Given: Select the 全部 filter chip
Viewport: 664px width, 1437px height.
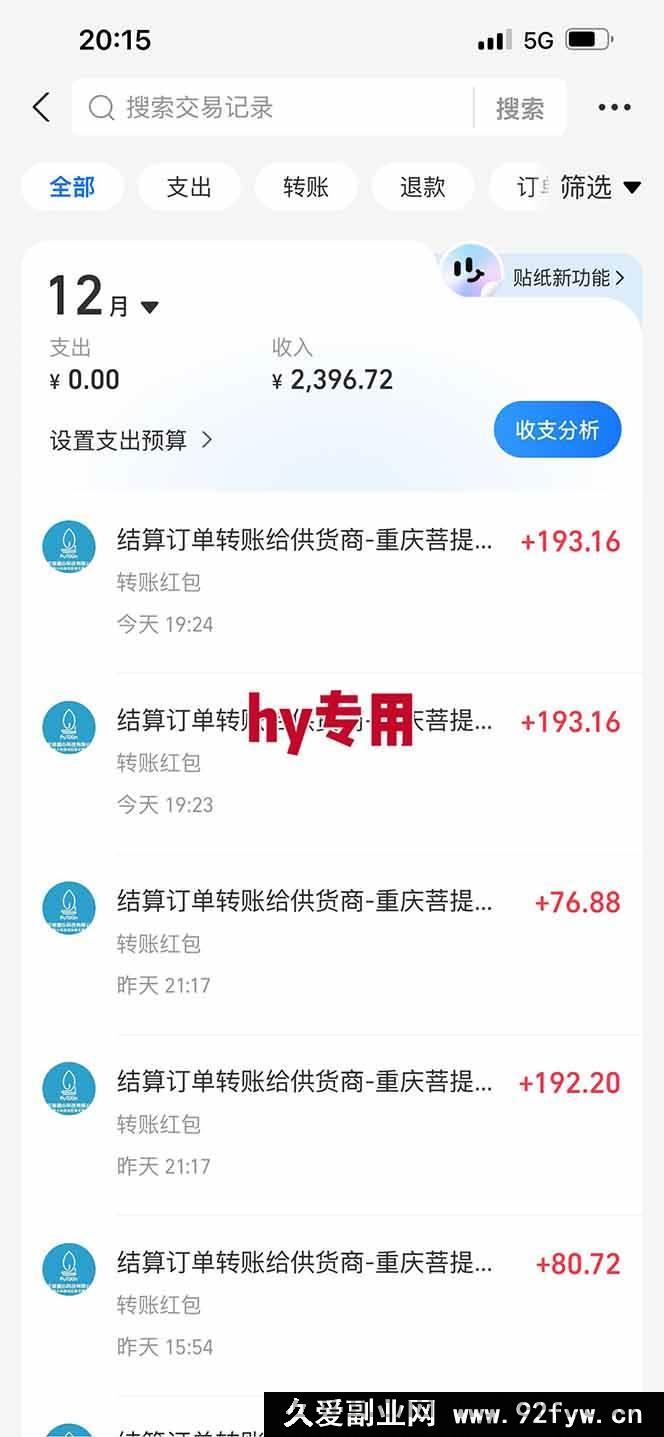Looking at the screenshot, I should click(72, 187).
